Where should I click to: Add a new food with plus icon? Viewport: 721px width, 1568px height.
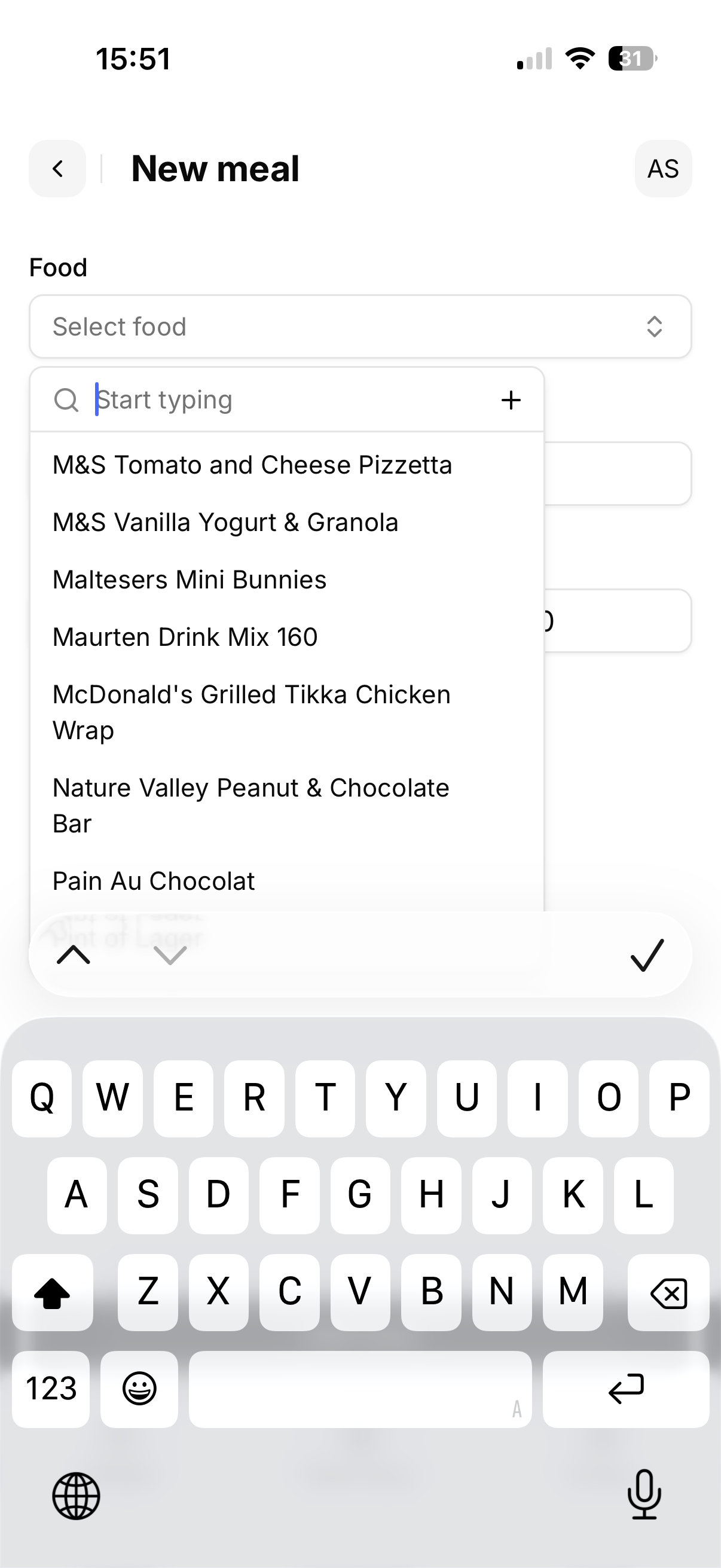(x=511, y=400)
